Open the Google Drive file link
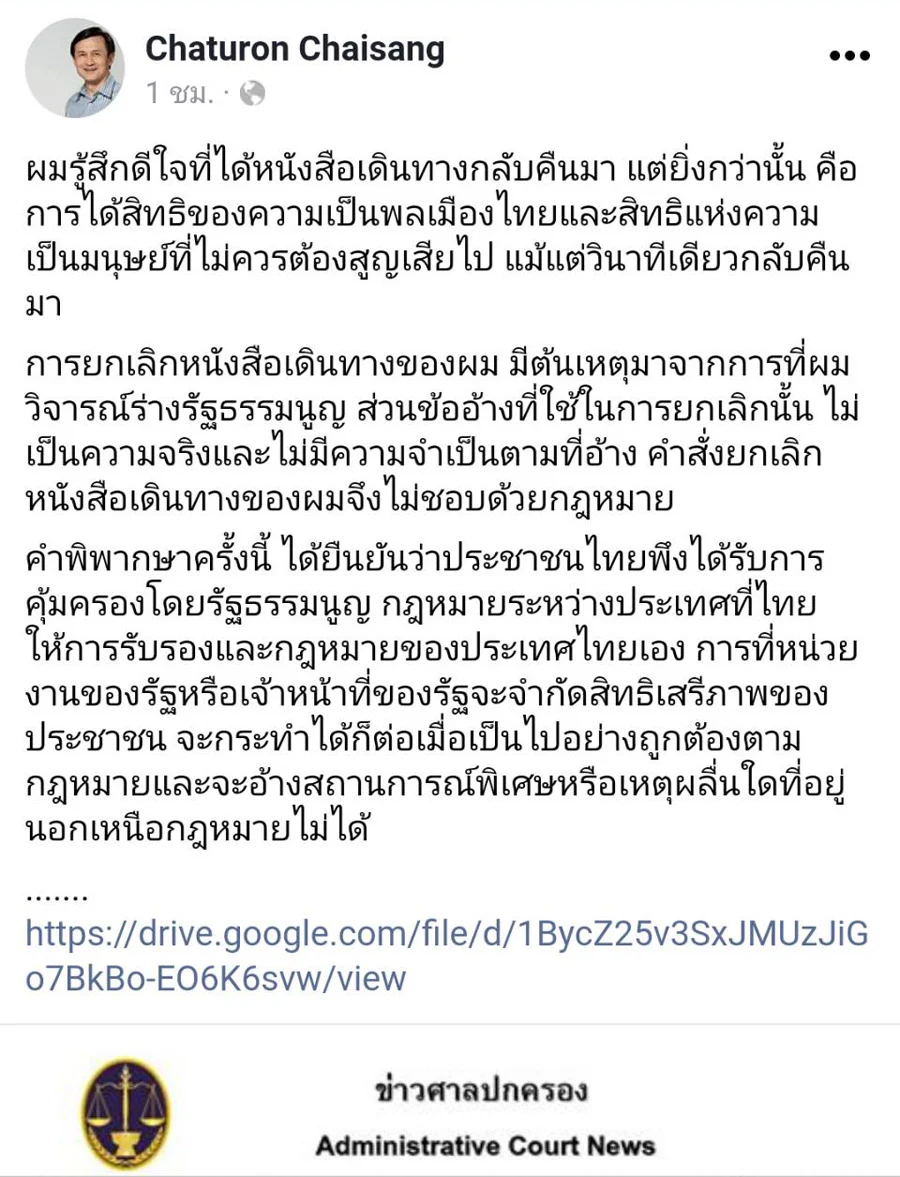 click(446, 956)
